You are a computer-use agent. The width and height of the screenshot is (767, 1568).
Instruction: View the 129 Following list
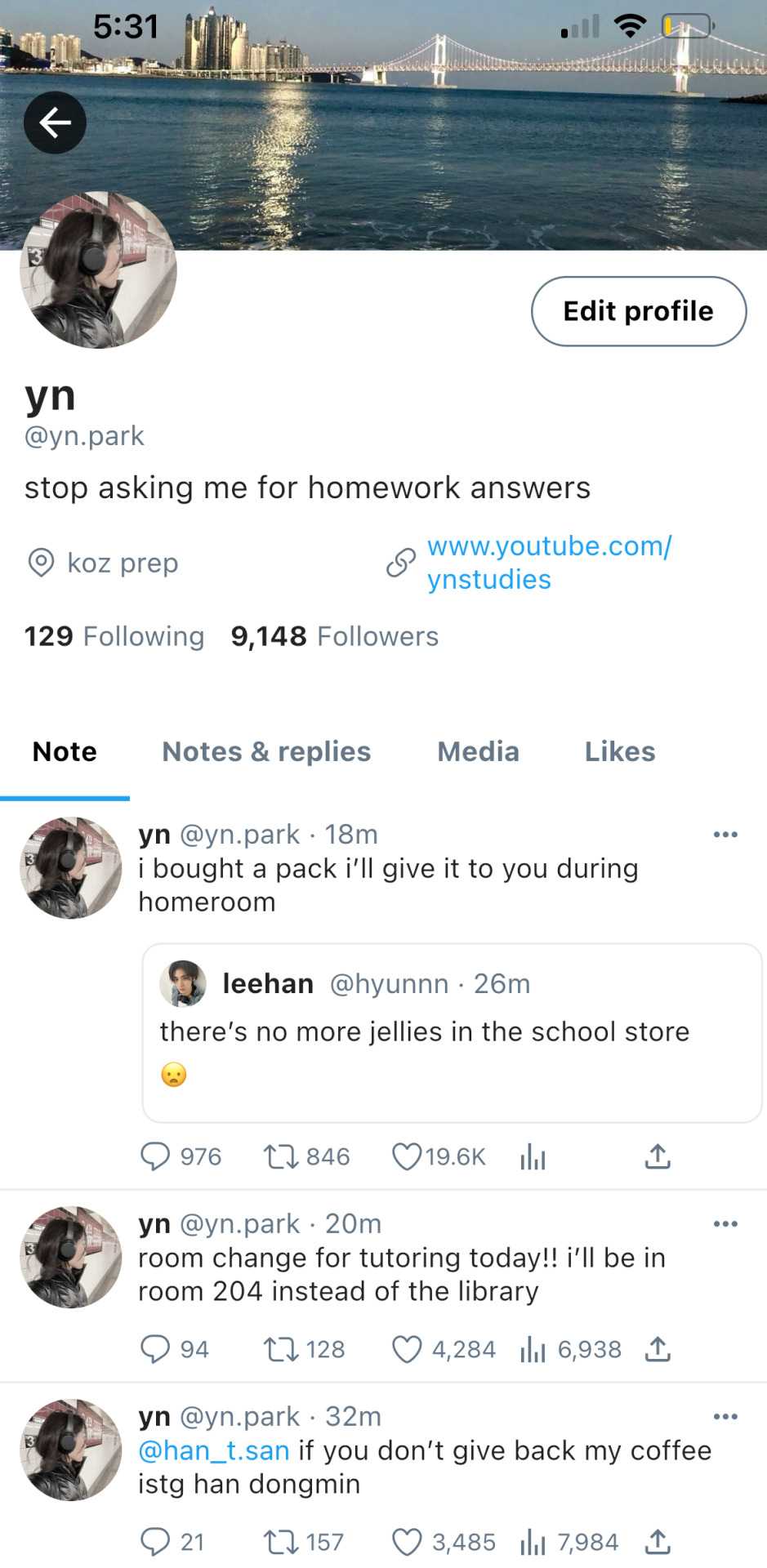pos(114,636)
